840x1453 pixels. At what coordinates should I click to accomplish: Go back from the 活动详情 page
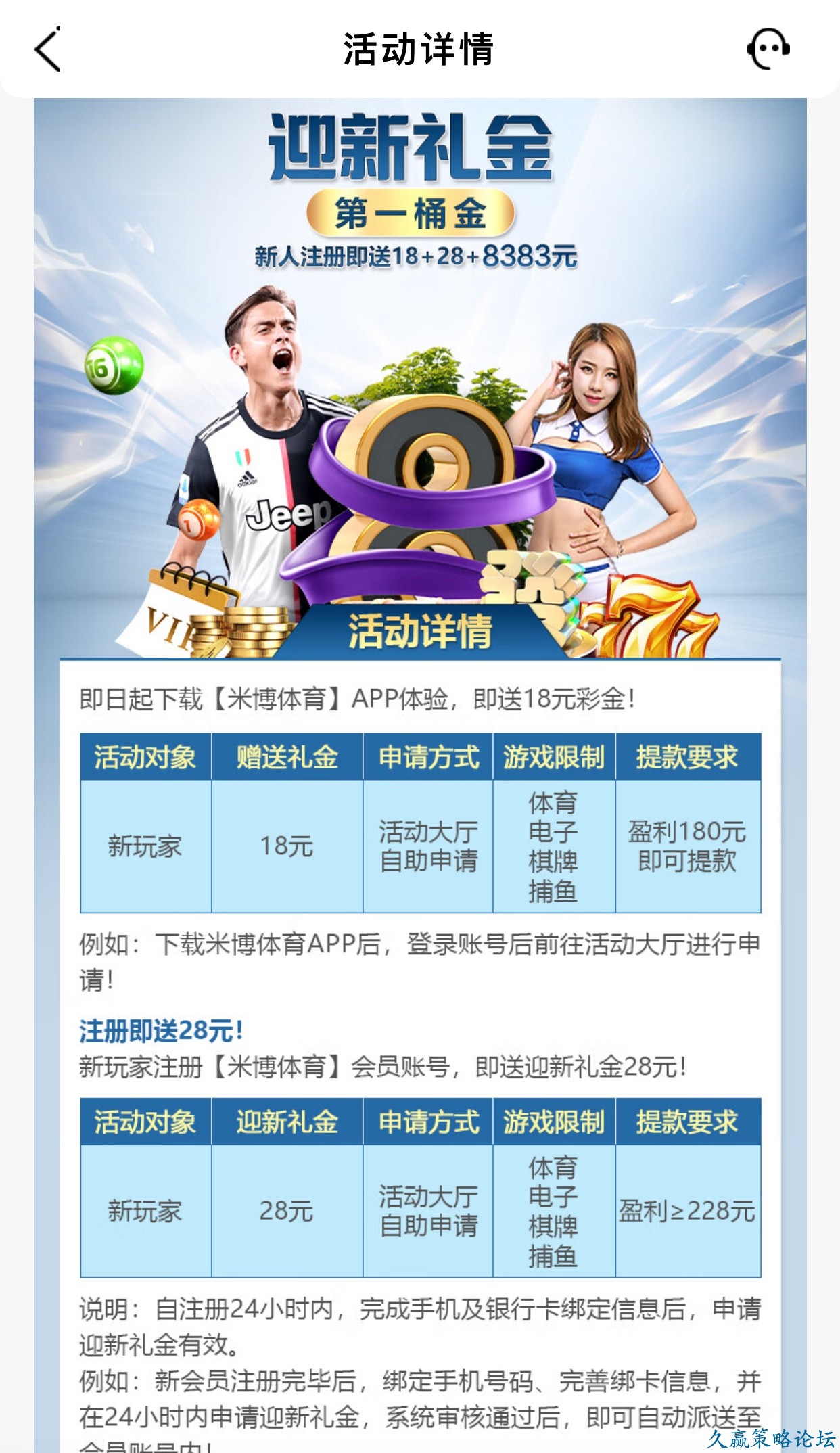click(x=47, y=49)
